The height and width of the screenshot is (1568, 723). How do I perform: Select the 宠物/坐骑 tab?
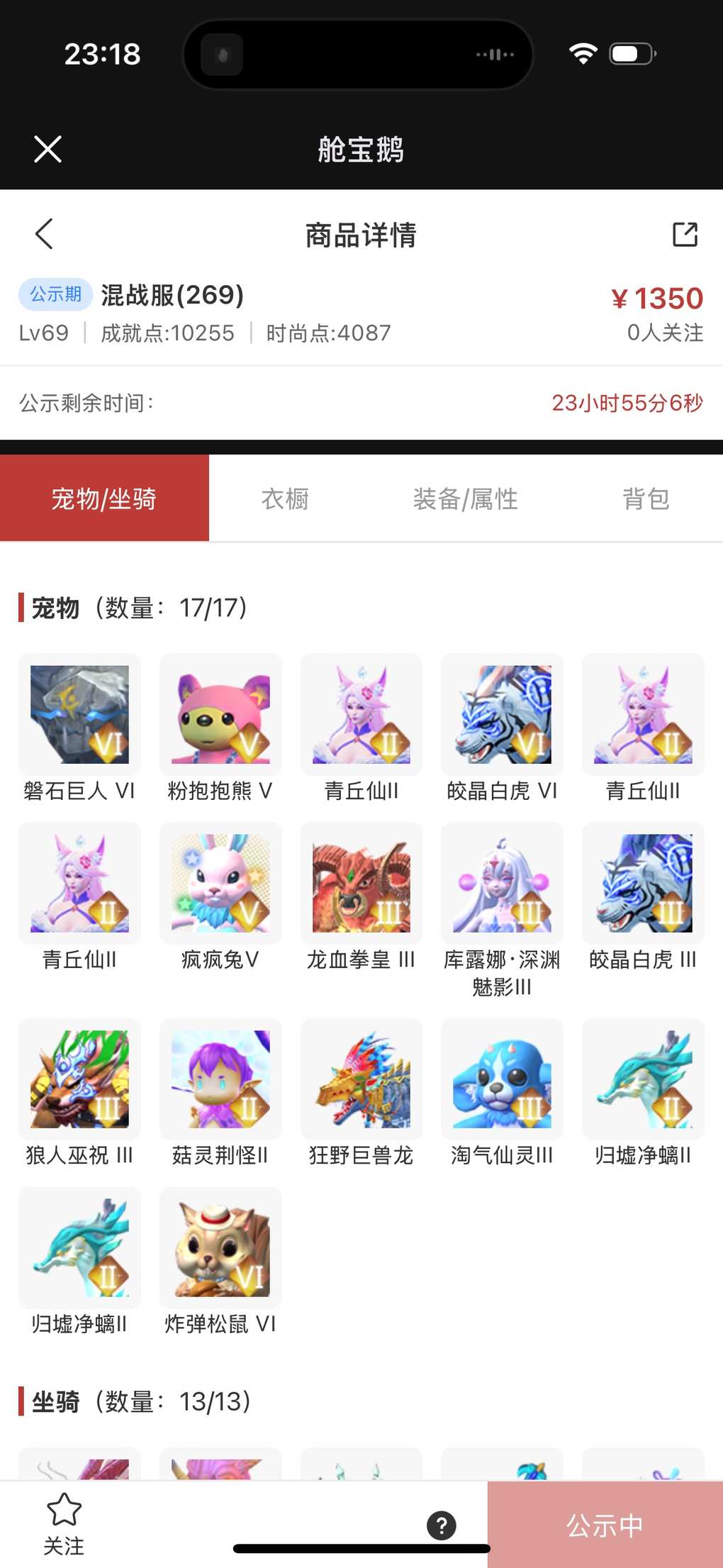tap(104, 499)
